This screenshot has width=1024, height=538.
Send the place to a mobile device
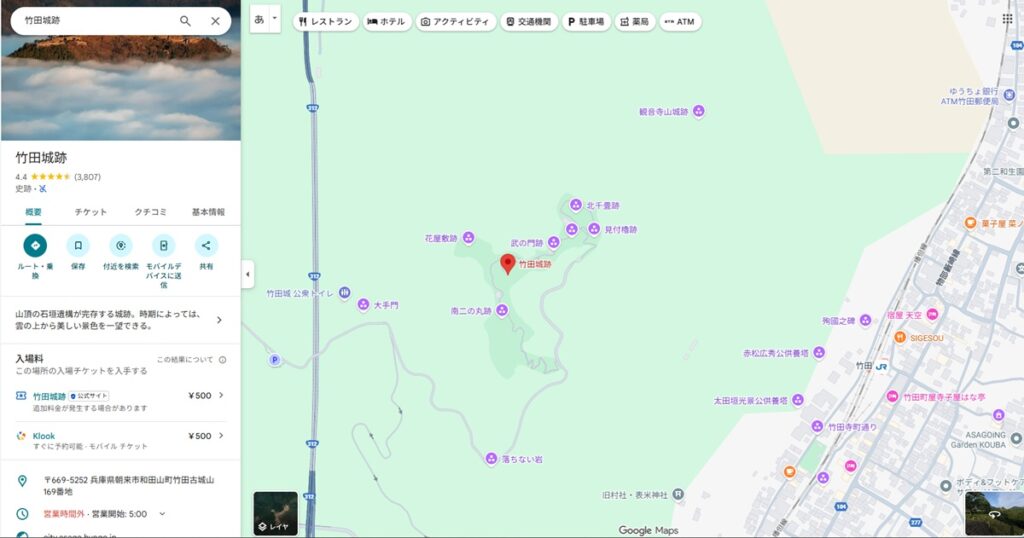[x=163, y=246]
